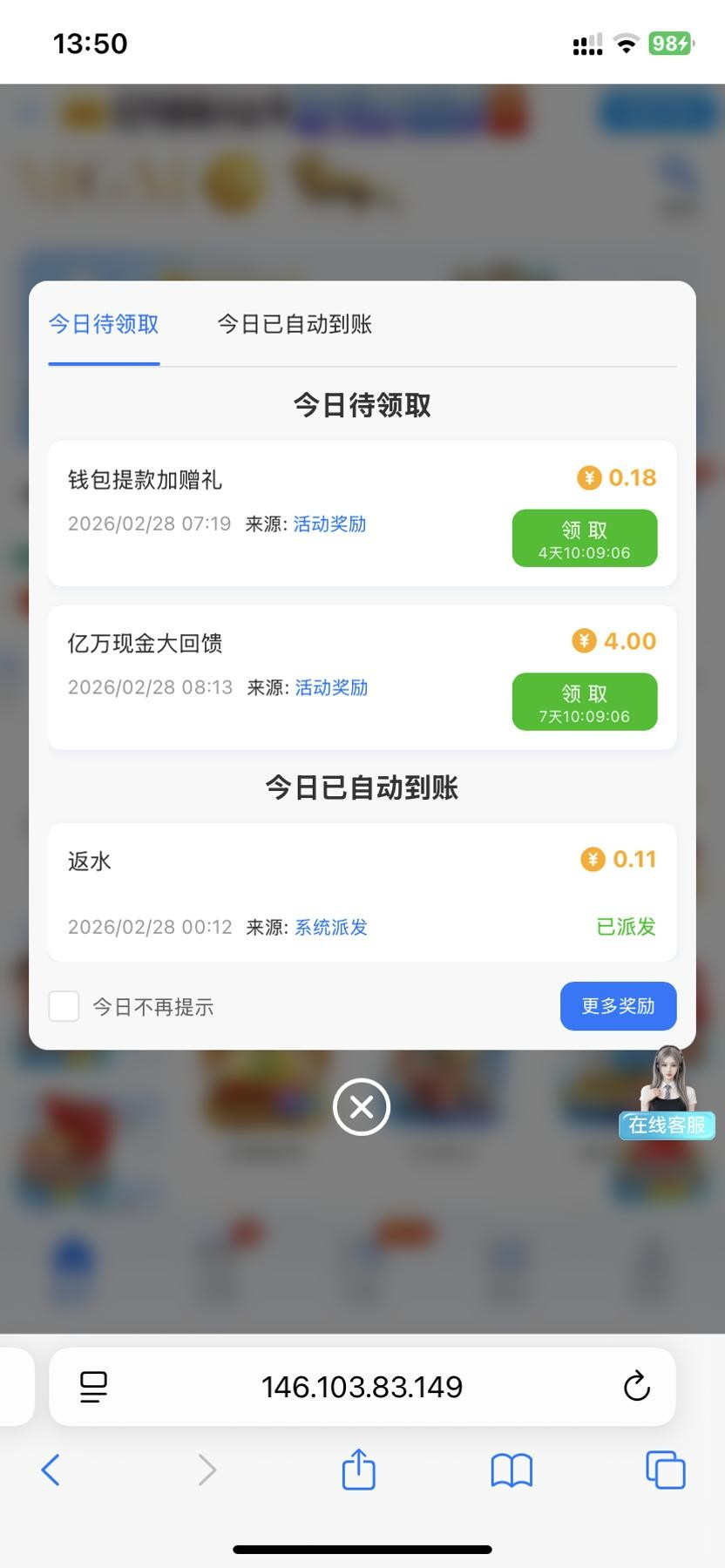Share this page from the toolbar

point(358,1470)
